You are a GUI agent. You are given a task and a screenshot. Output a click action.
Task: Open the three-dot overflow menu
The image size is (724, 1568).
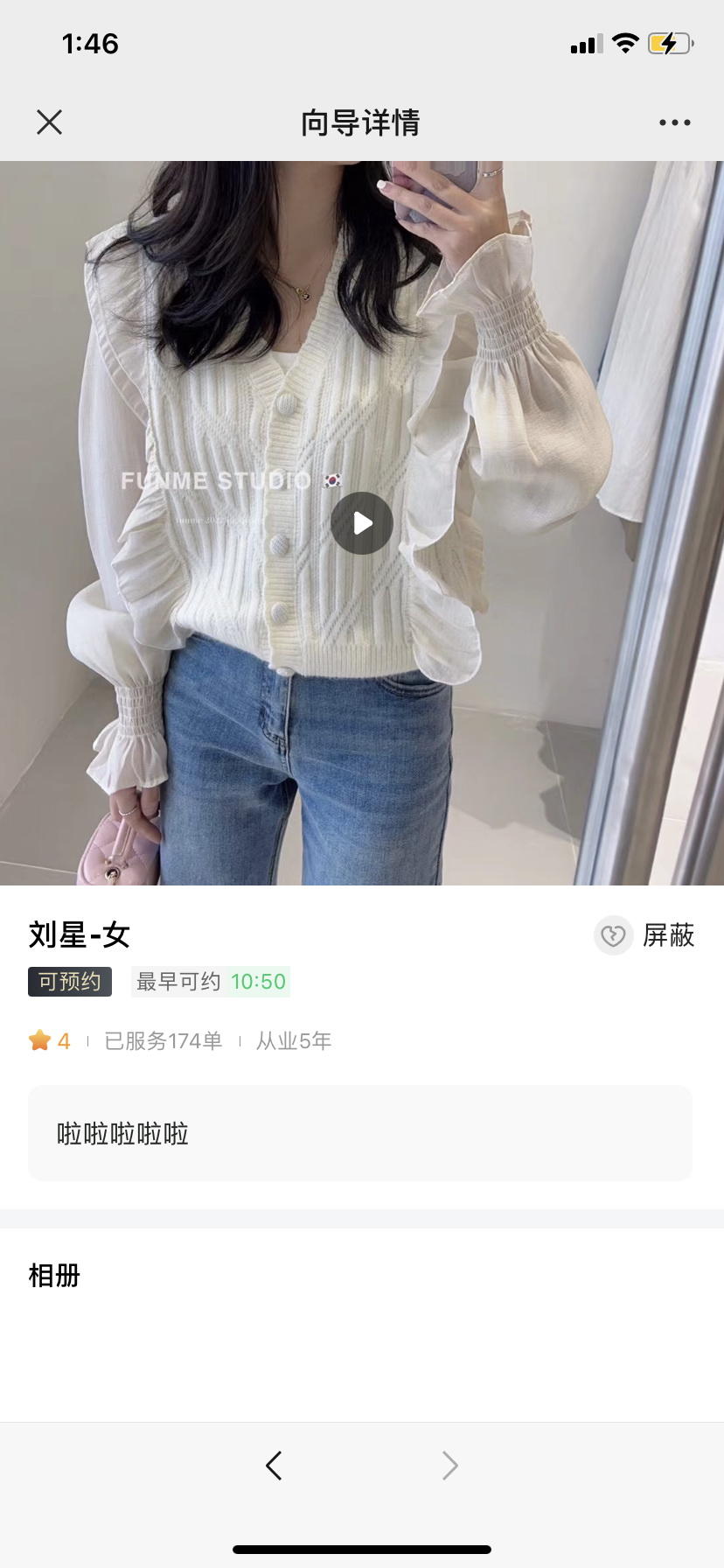(x=674, y=122)
